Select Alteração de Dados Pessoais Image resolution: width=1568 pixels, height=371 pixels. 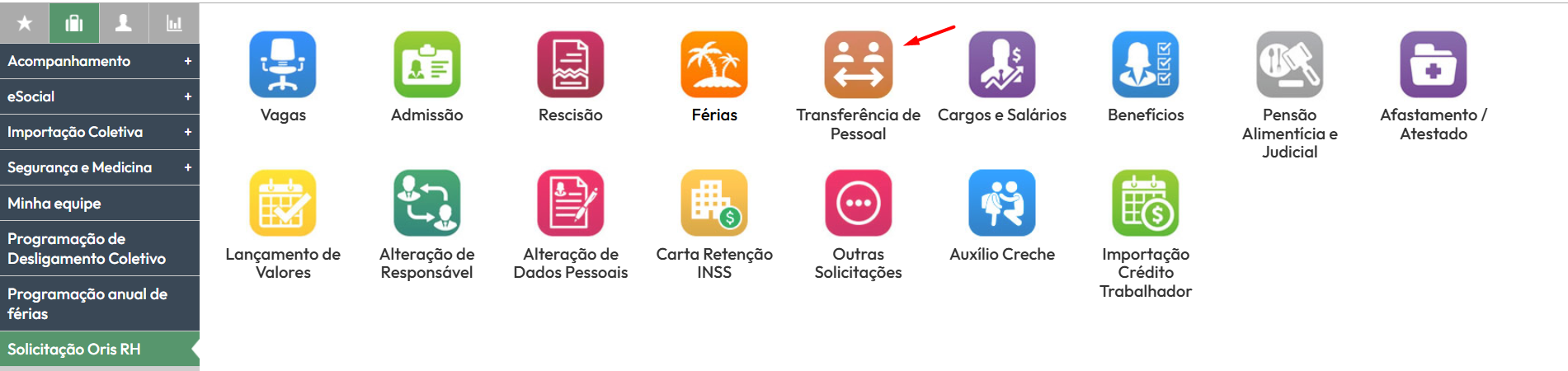pyautogui.click(x=571, y=204)
